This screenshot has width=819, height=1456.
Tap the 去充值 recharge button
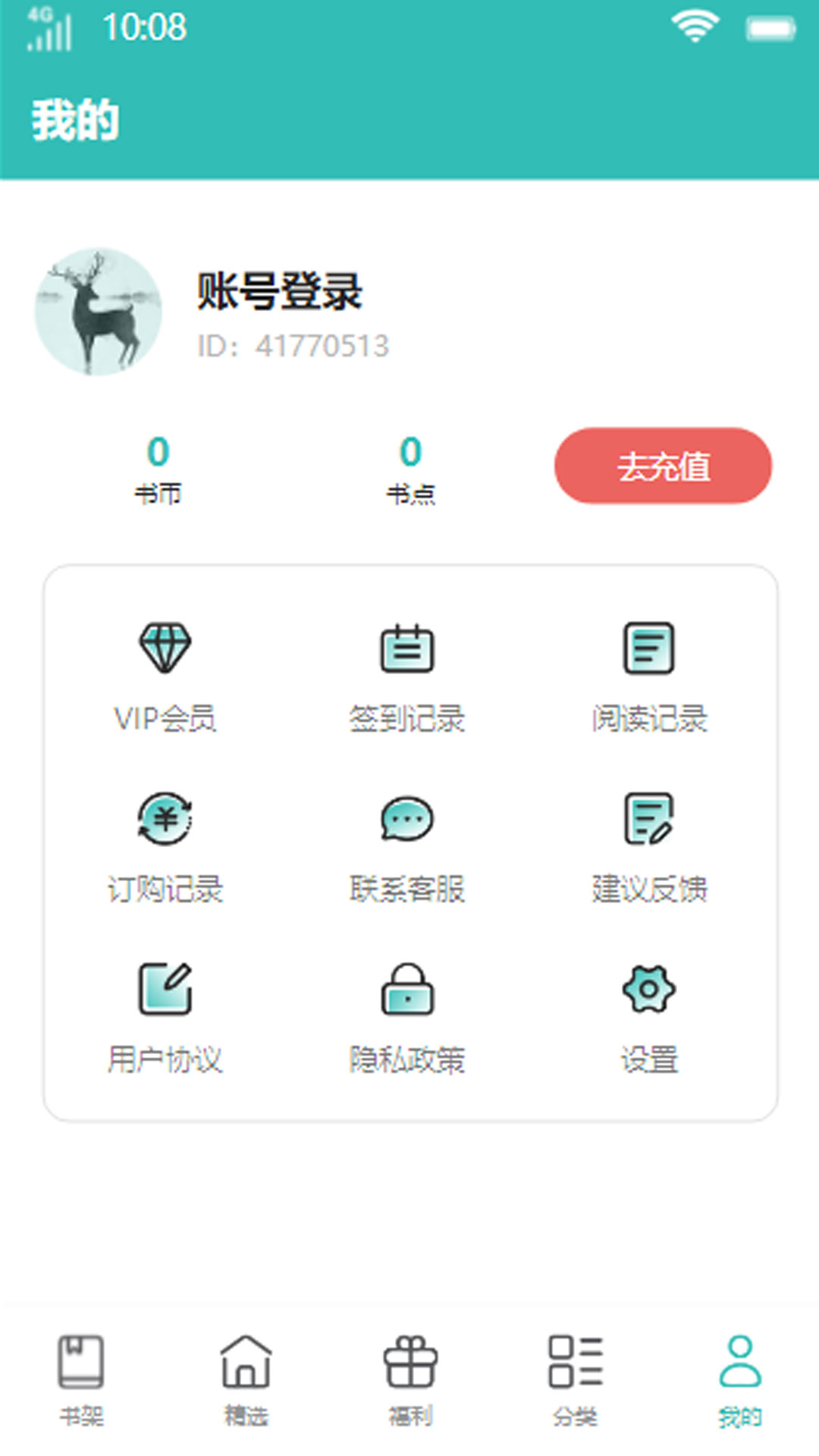662,467
